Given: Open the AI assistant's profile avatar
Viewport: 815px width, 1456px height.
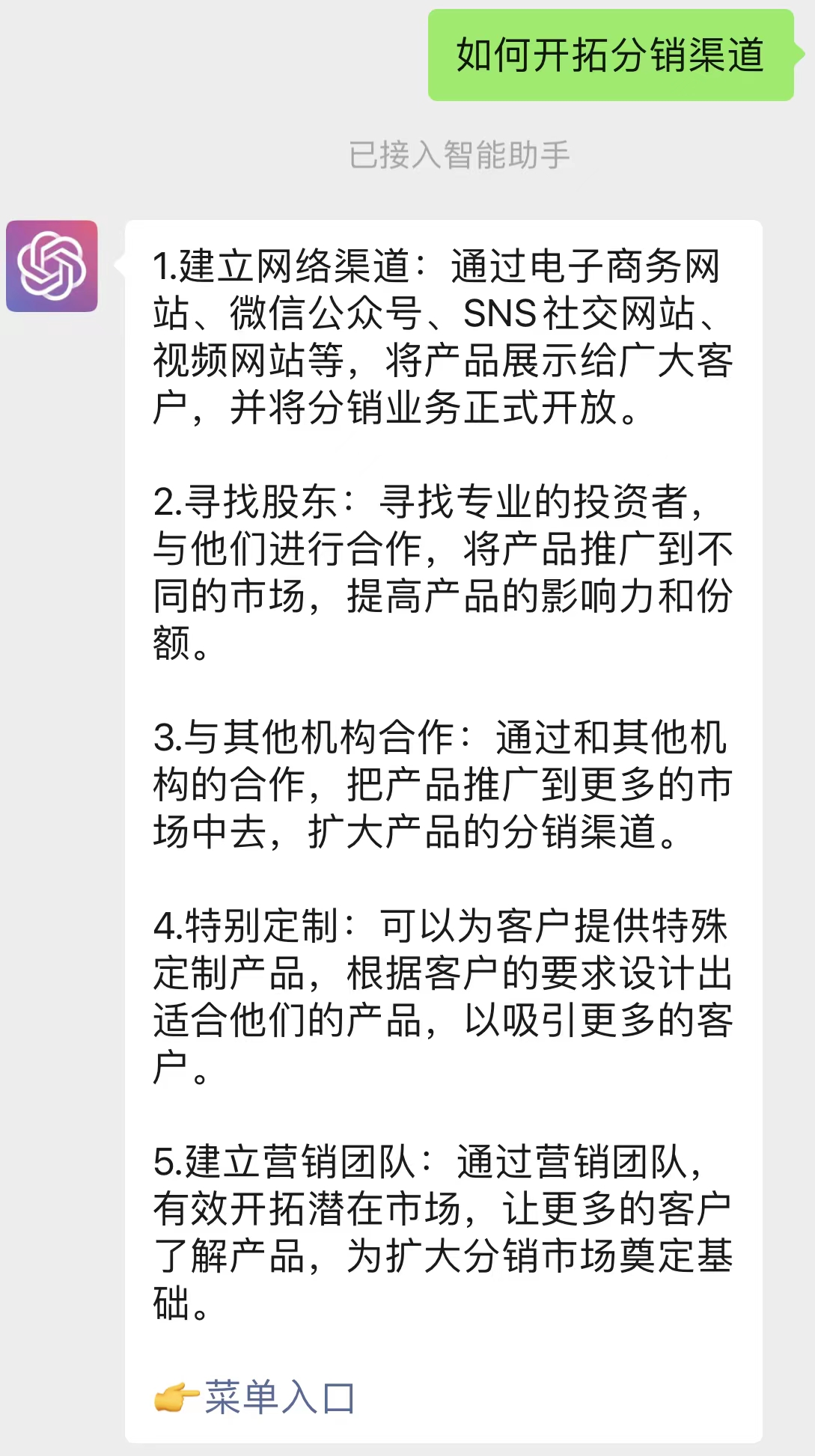Looking at the screenshot, I should coord(52,266).
